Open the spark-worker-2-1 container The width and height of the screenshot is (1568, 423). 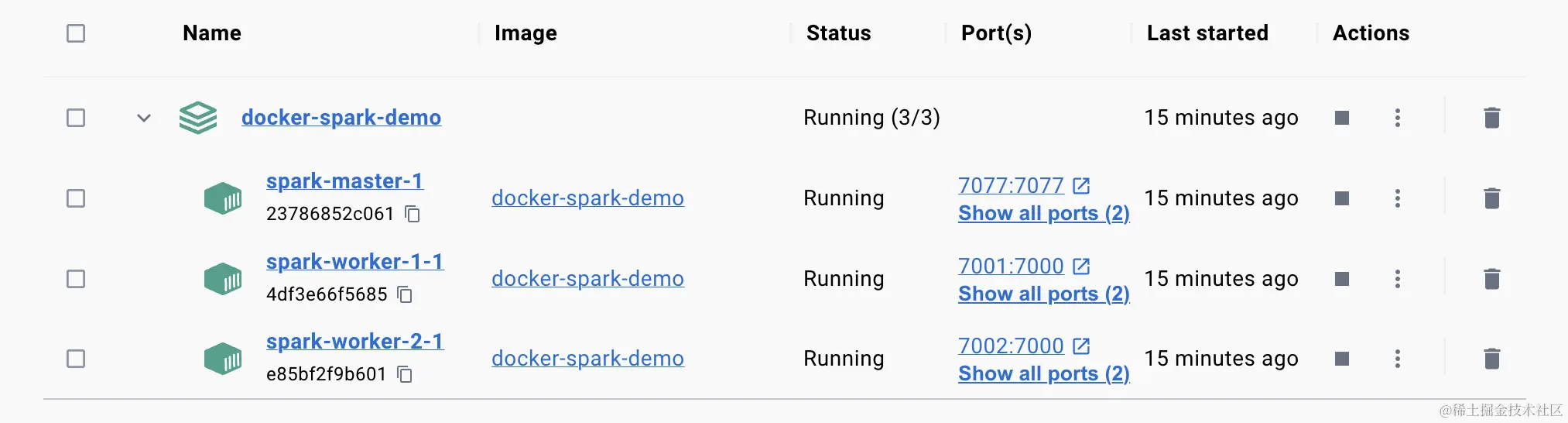354,342
